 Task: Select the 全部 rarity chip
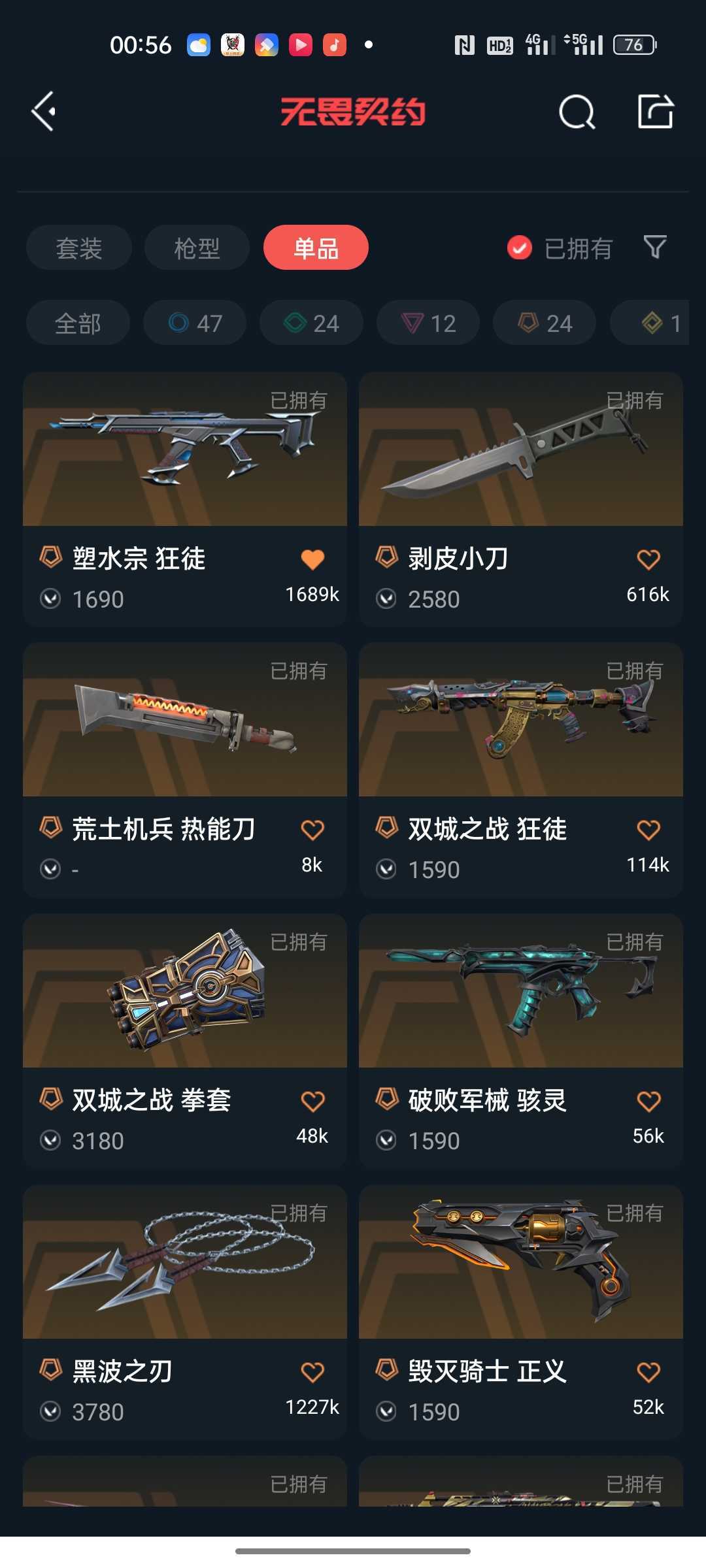point(78,323)
